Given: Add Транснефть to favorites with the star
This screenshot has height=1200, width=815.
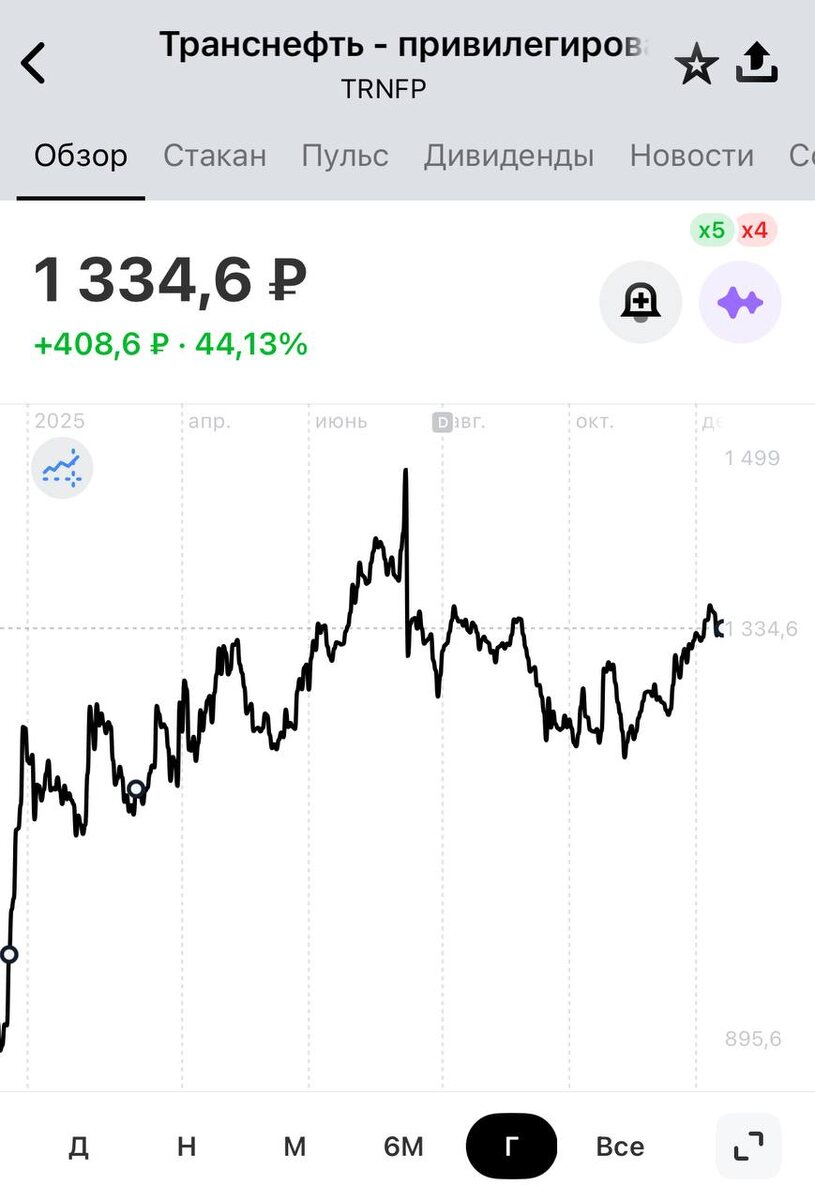Looking at the screenshot, I should click(x=696, y=66).
